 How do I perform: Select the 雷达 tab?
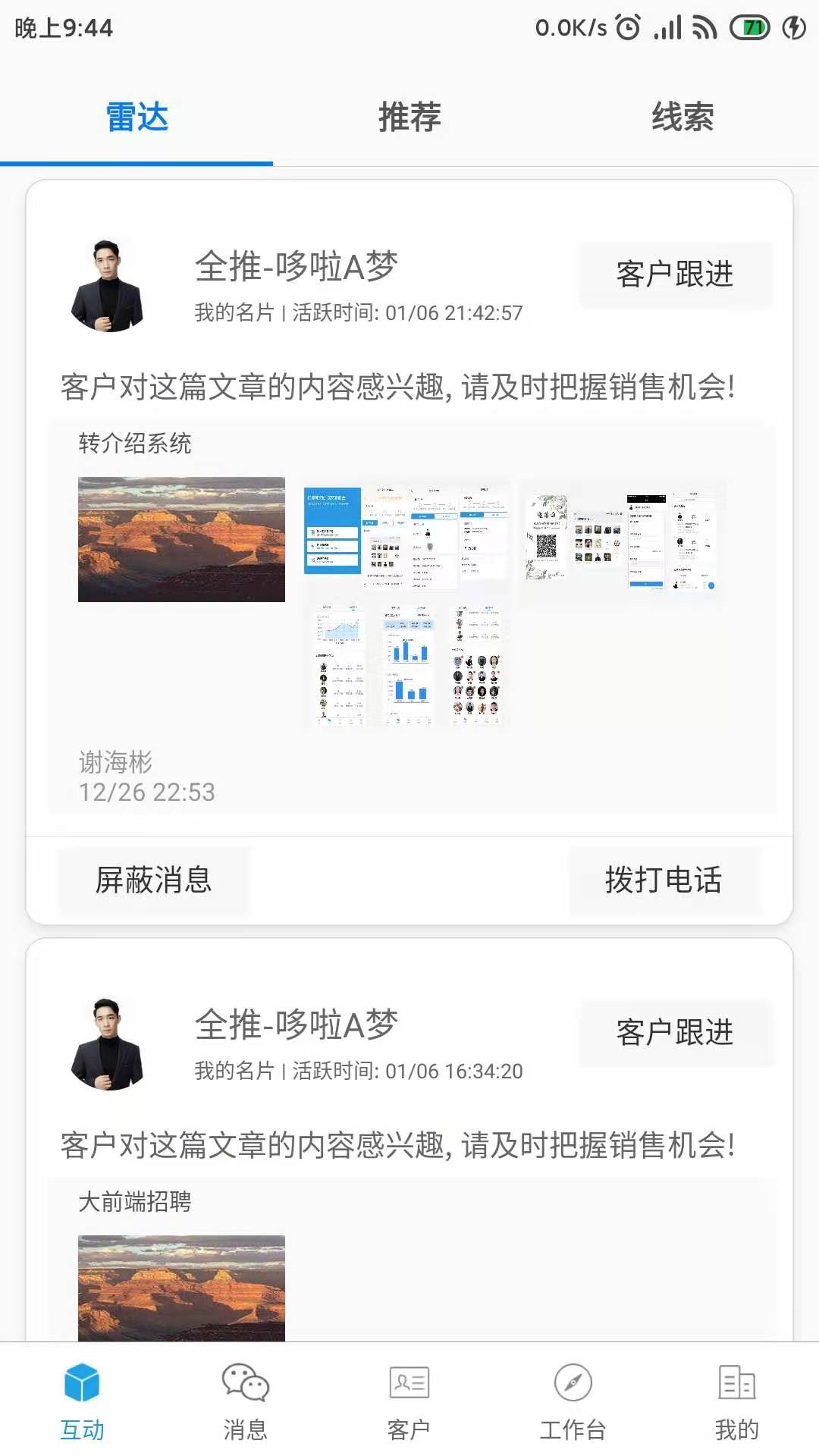pyautogui.click(x=136, y=118)
